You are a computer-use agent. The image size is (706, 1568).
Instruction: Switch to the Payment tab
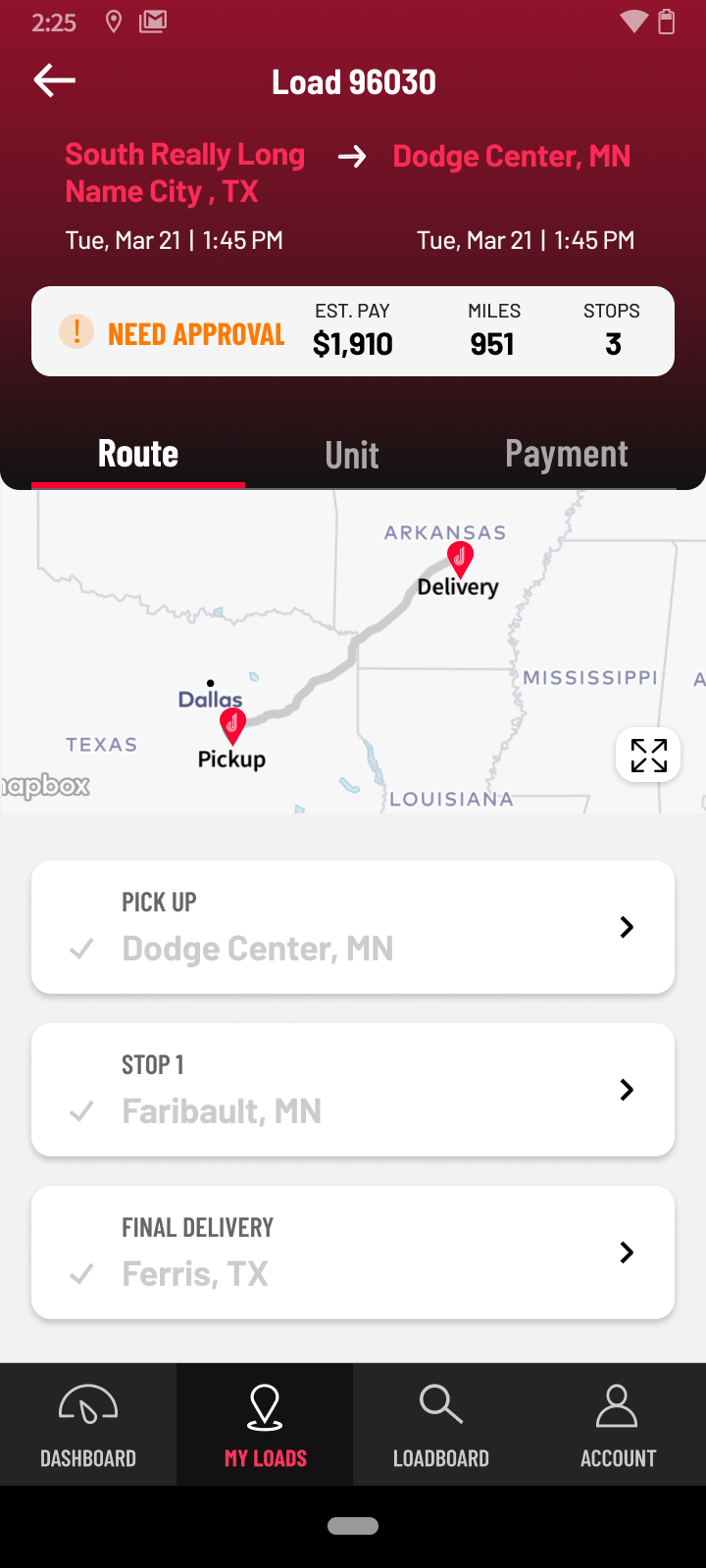coord(566,455)
